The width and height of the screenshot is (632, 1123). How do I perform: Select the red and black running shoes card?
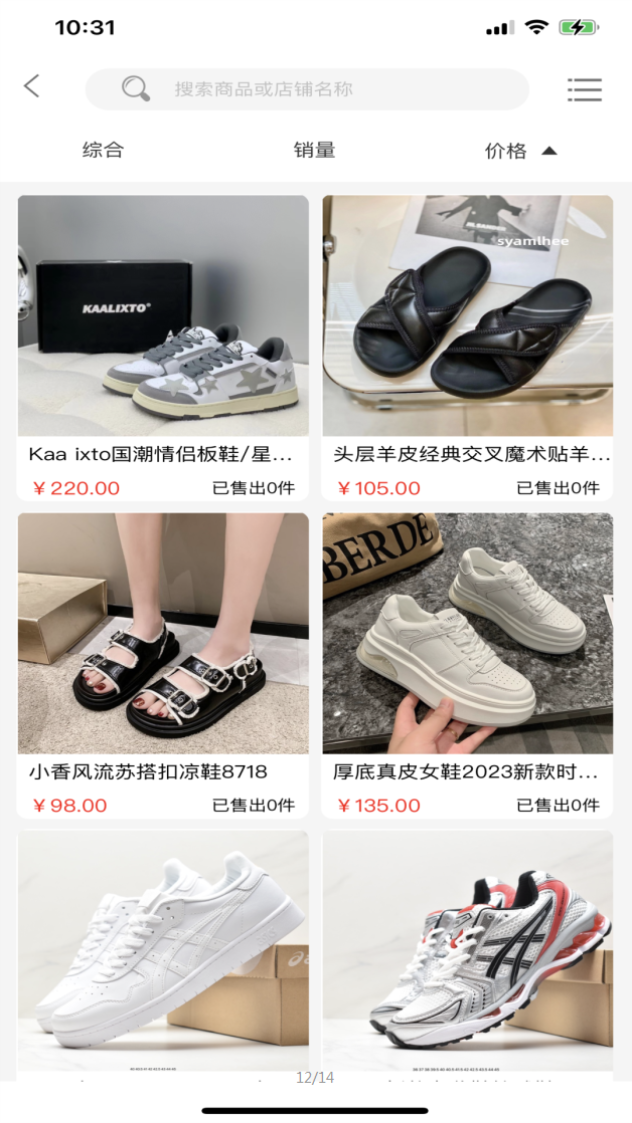467,950
